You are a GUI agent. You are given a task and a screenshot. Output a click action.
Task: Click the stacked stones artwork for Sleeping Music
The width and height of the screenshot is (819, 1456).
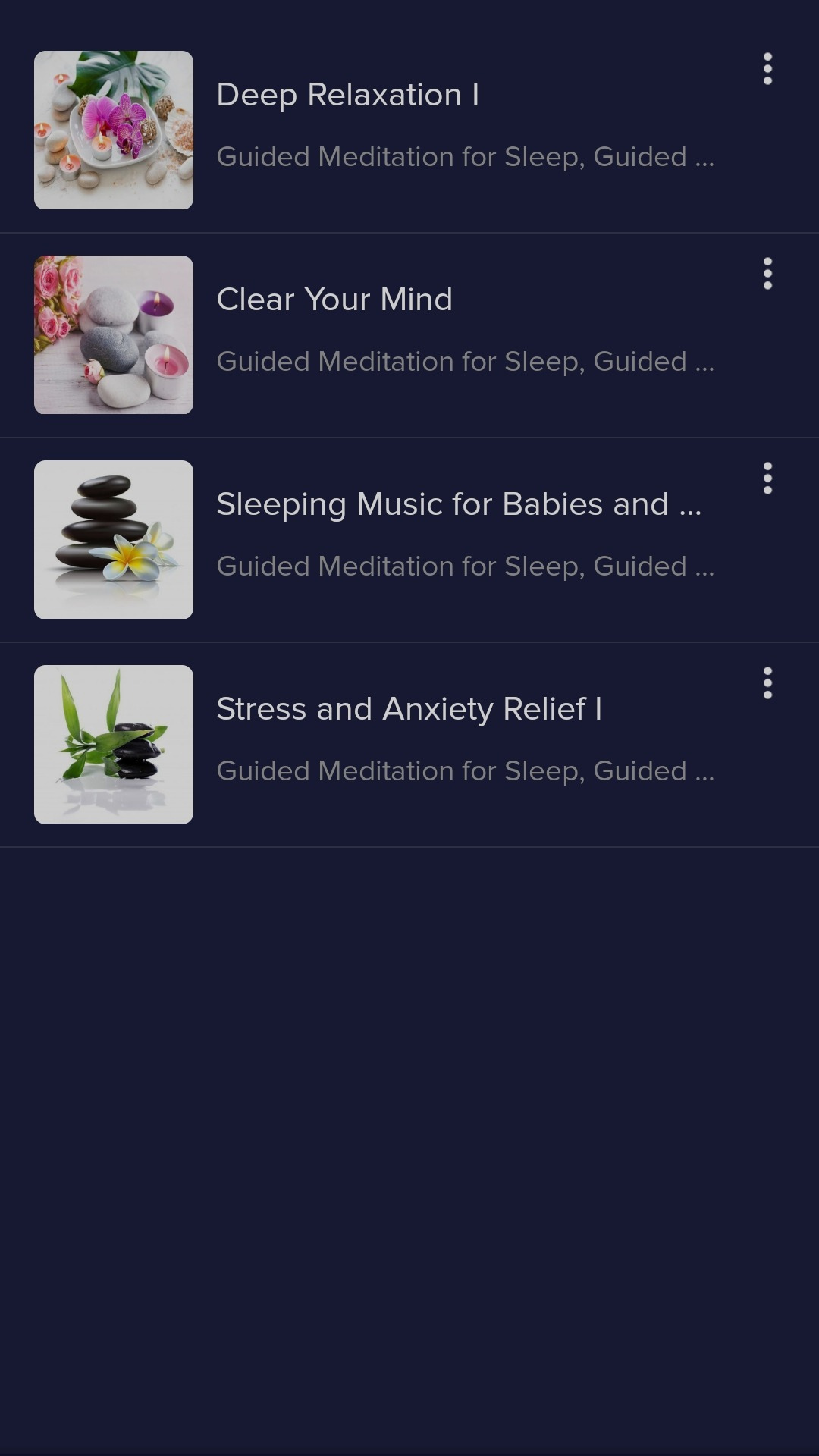click(x=113, y=538)
